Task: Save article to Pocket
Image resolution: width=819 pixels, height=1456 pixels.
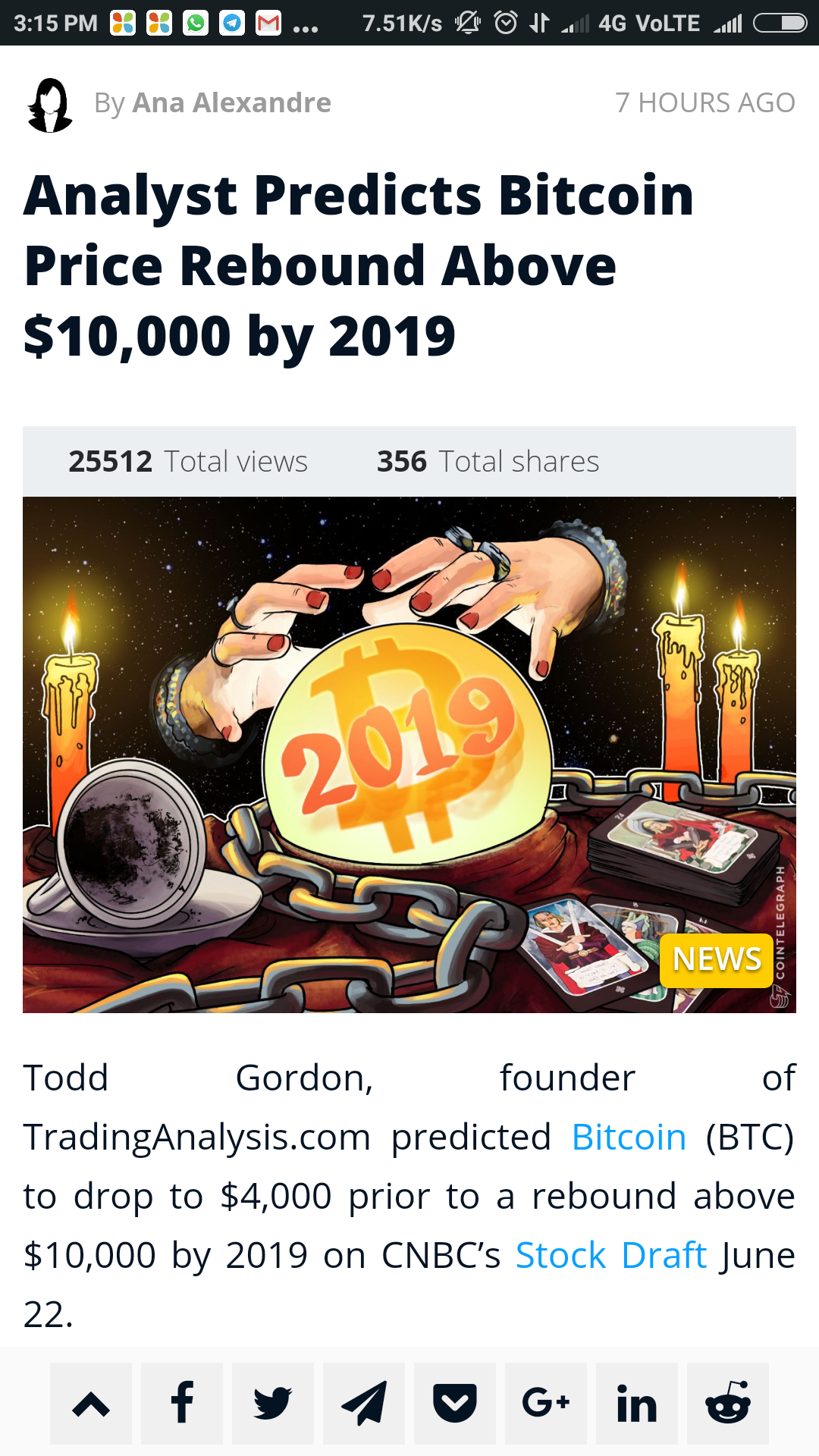Action: pyautogui.click(x=455, y=1404)
